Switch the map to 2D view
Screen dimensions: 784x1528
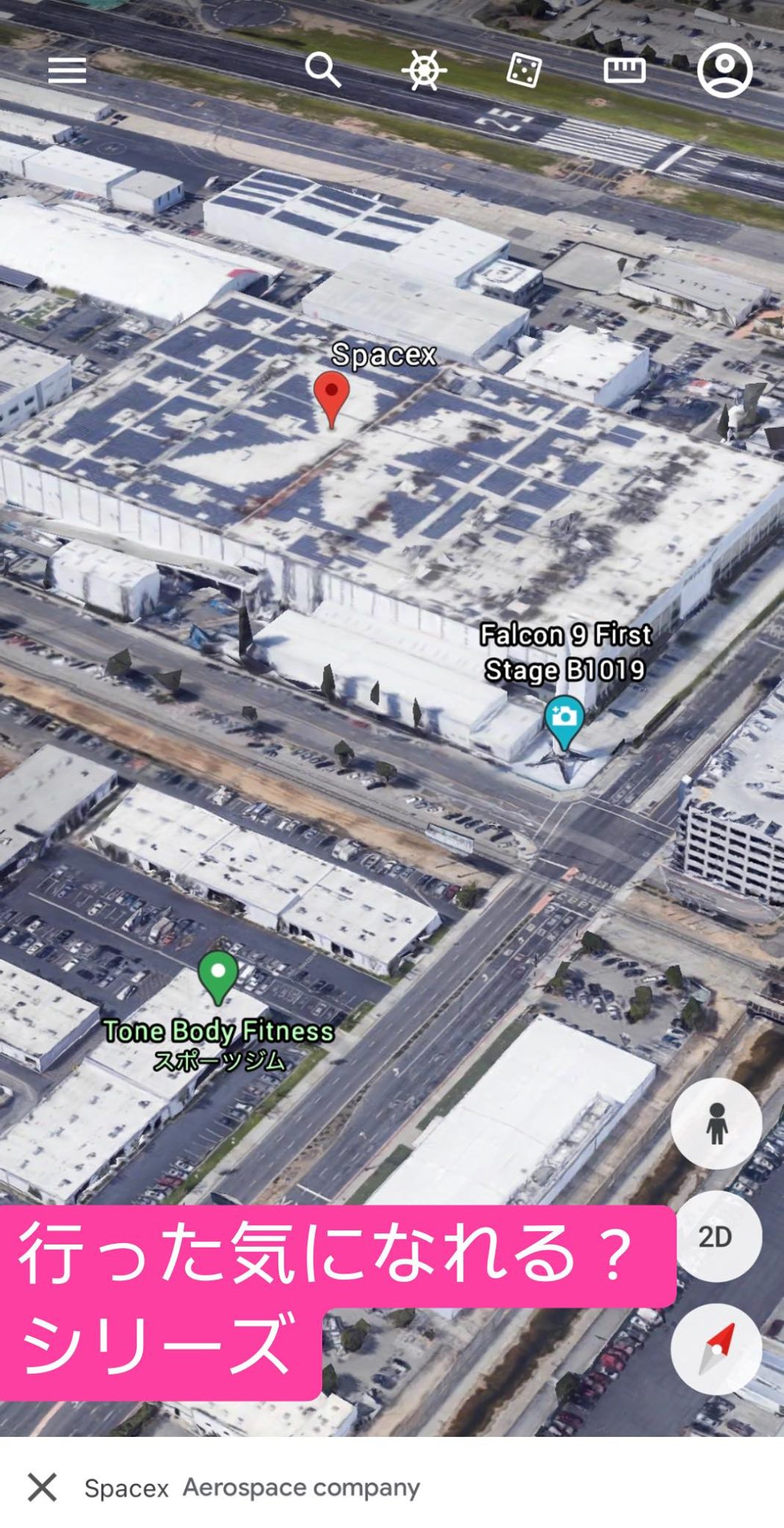(716, 1236)
